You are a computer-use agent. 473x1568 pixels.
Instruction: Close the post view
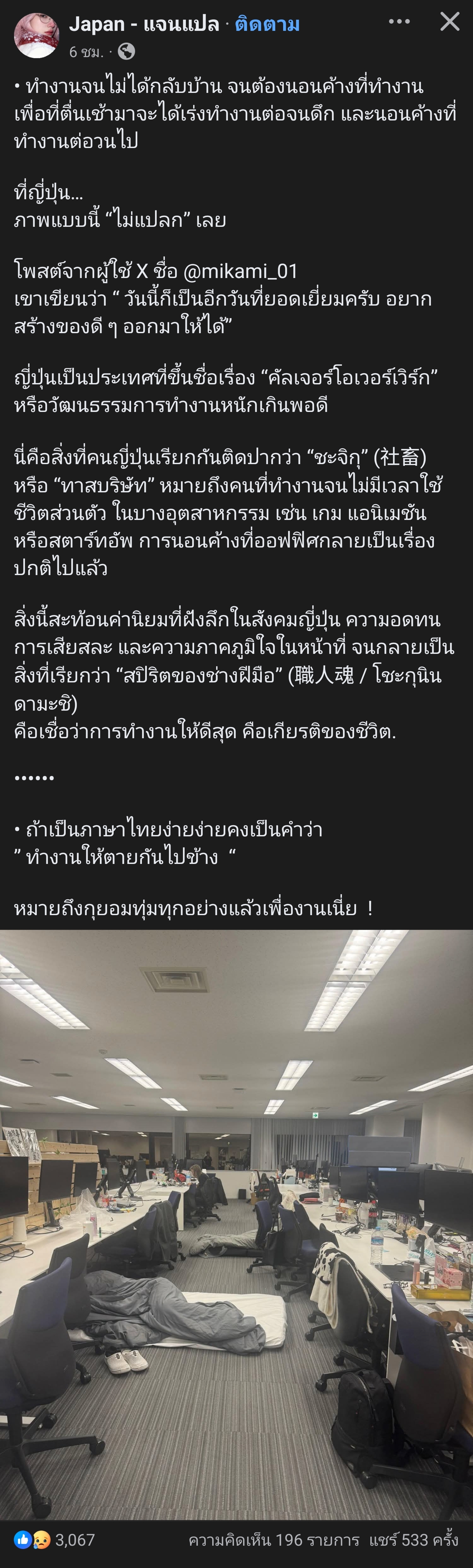[x=449, y=22]
